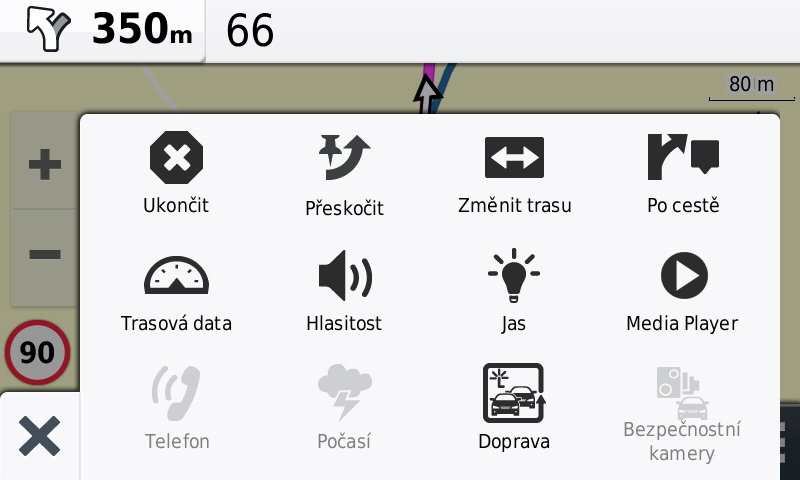Screen dimensions: 800x480
Task: Open Hlasitost volume settings
Action: click(344, 292)
